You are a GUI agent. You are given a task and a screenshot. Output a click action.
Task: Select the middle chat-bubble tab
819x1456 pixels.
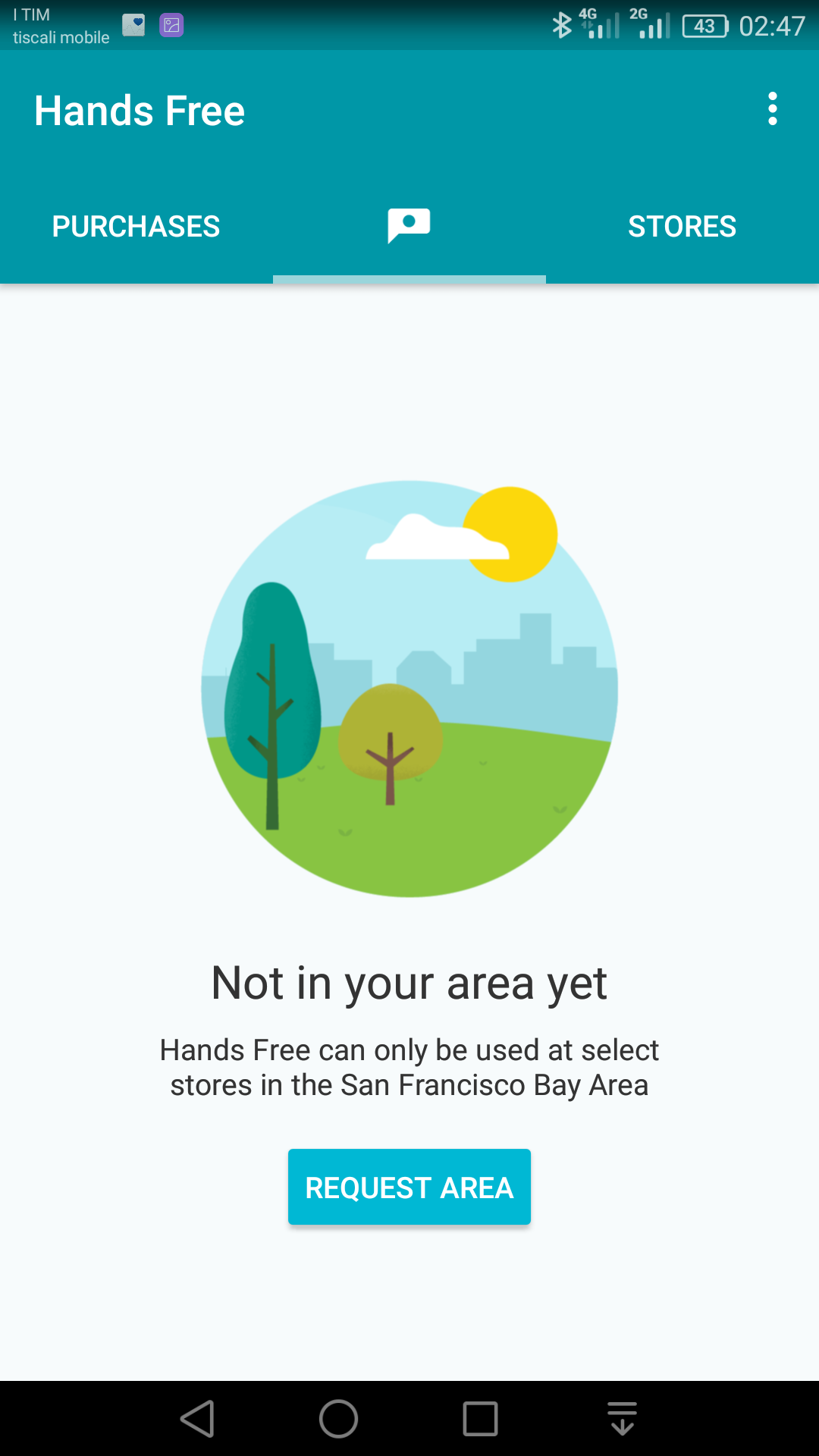coord(409,227)
